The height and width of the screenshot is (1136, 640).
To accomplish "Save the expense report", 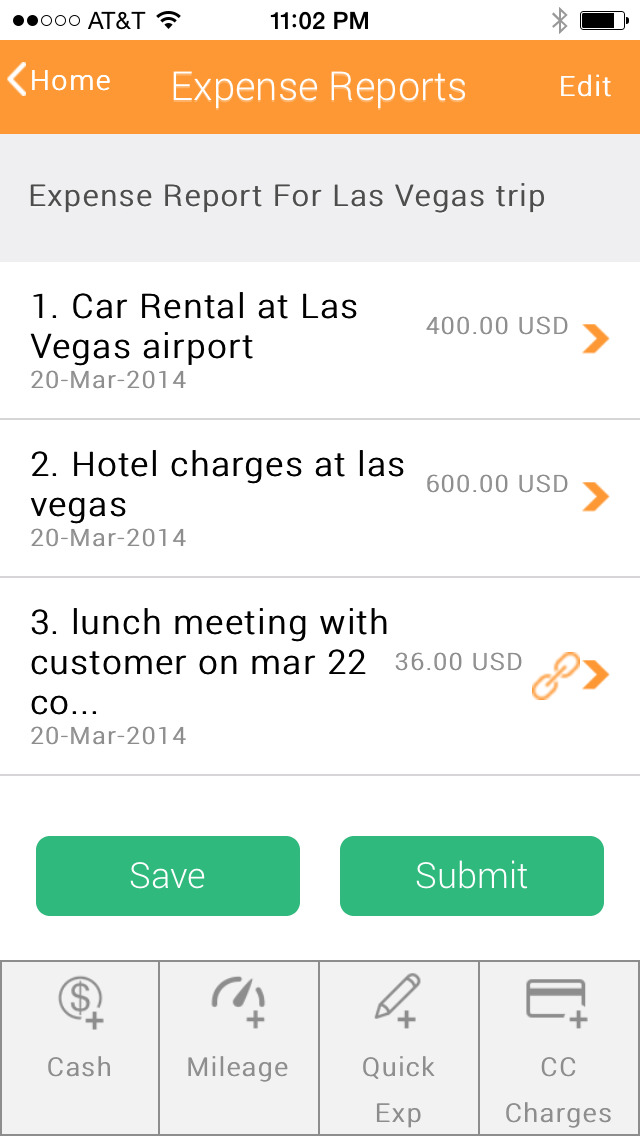I will [167, 876].
